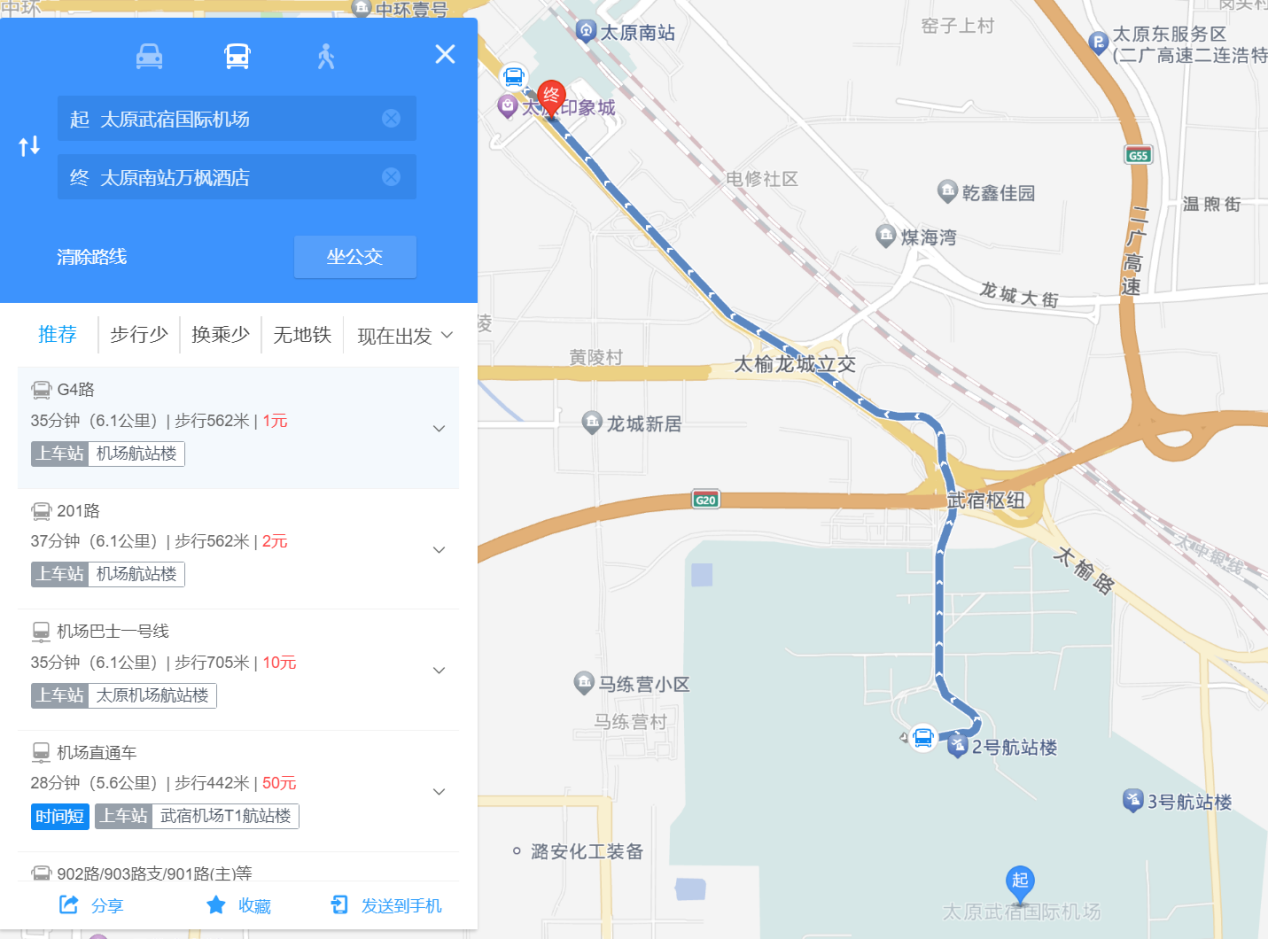This screenshot has width=1268, height=939.
Task: Clear the destination location text
Action: click(x=391, y=177)
